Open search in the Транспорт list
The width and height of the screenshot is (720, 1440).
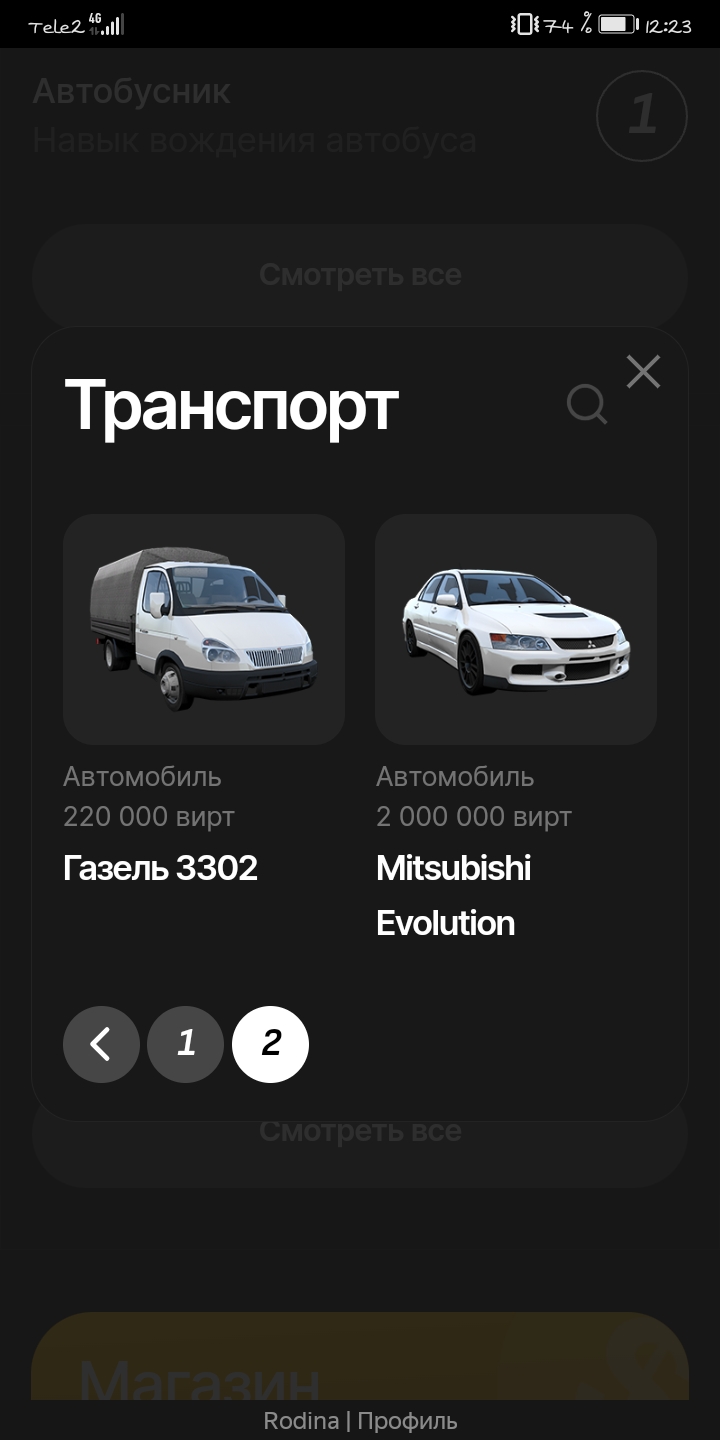tap(587, 405)
